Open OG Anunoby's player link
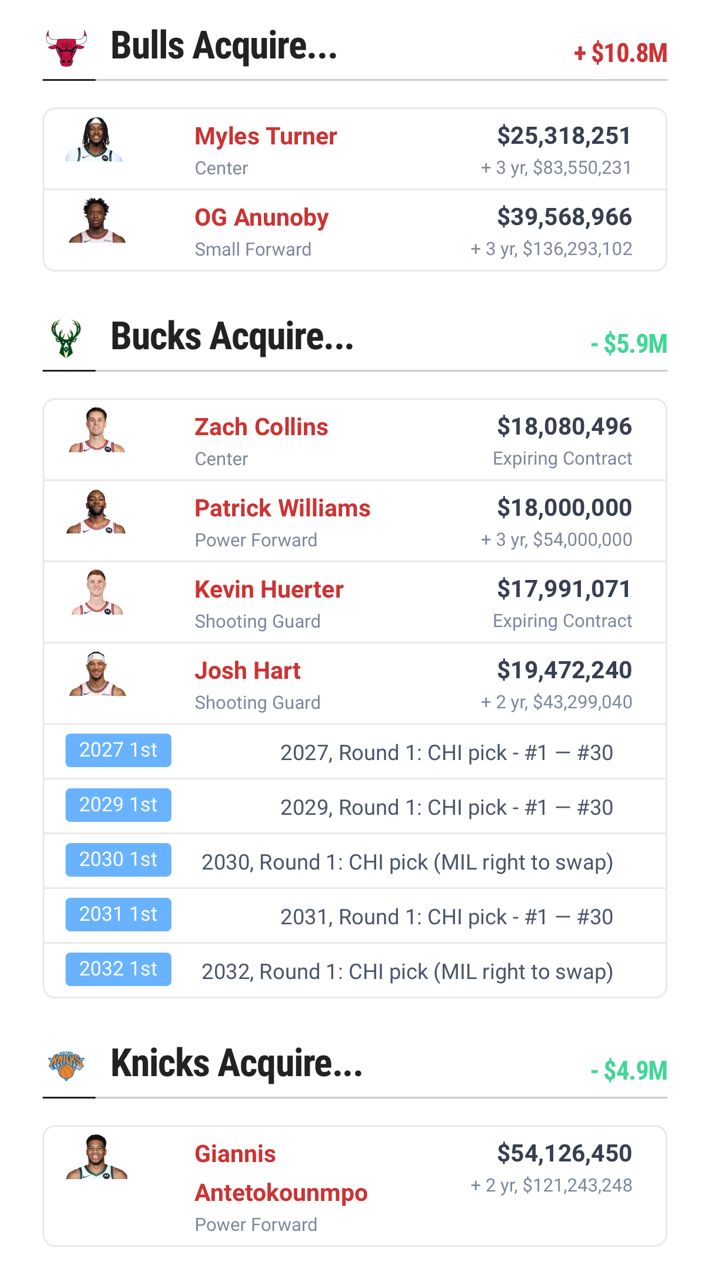Image resolution: width=710 pixels, height=1280 pixels. click(x=261, y=217)
